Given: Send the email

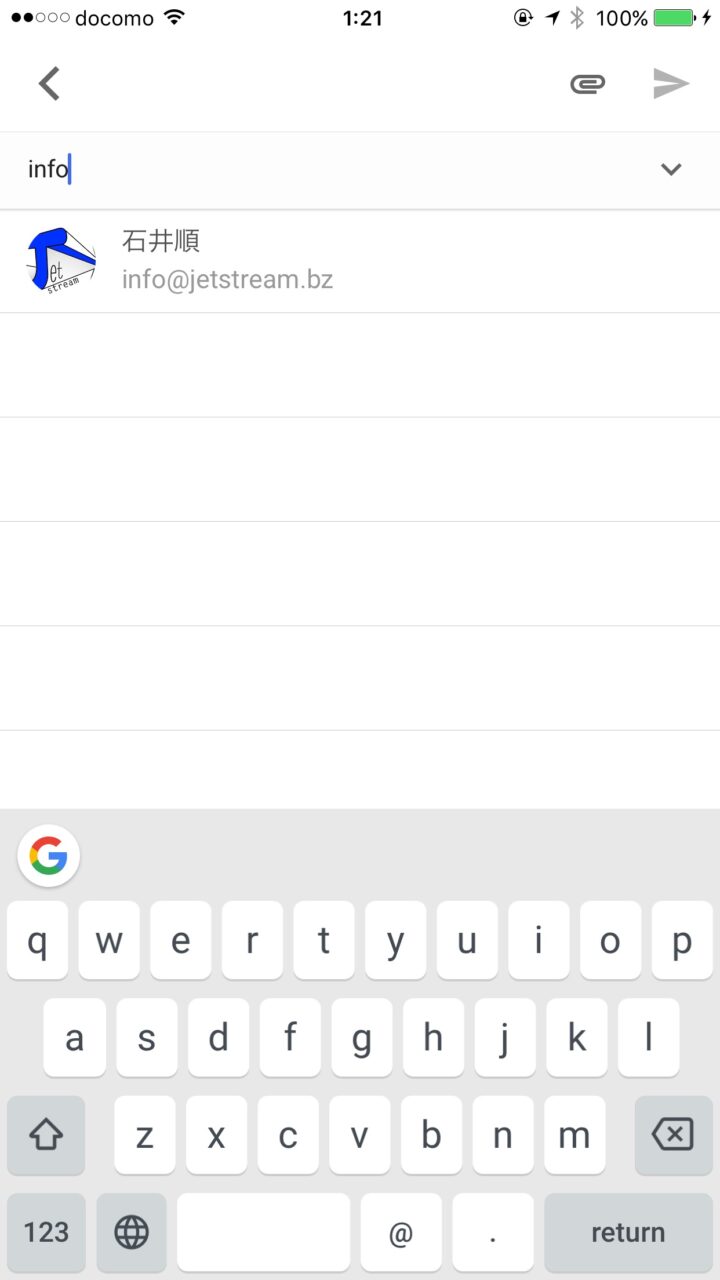Looking at the screenshot, I should tap(671, 84).
